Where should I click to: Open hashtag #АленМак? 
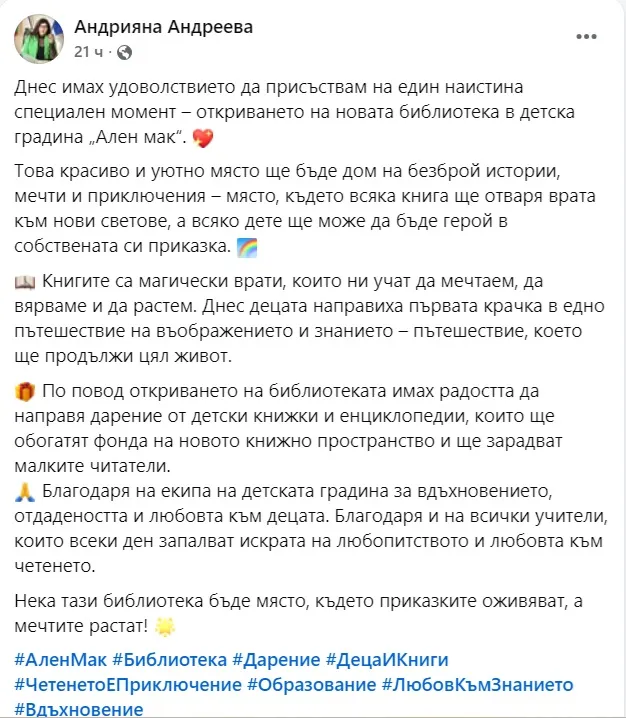[x=59, y=659]
